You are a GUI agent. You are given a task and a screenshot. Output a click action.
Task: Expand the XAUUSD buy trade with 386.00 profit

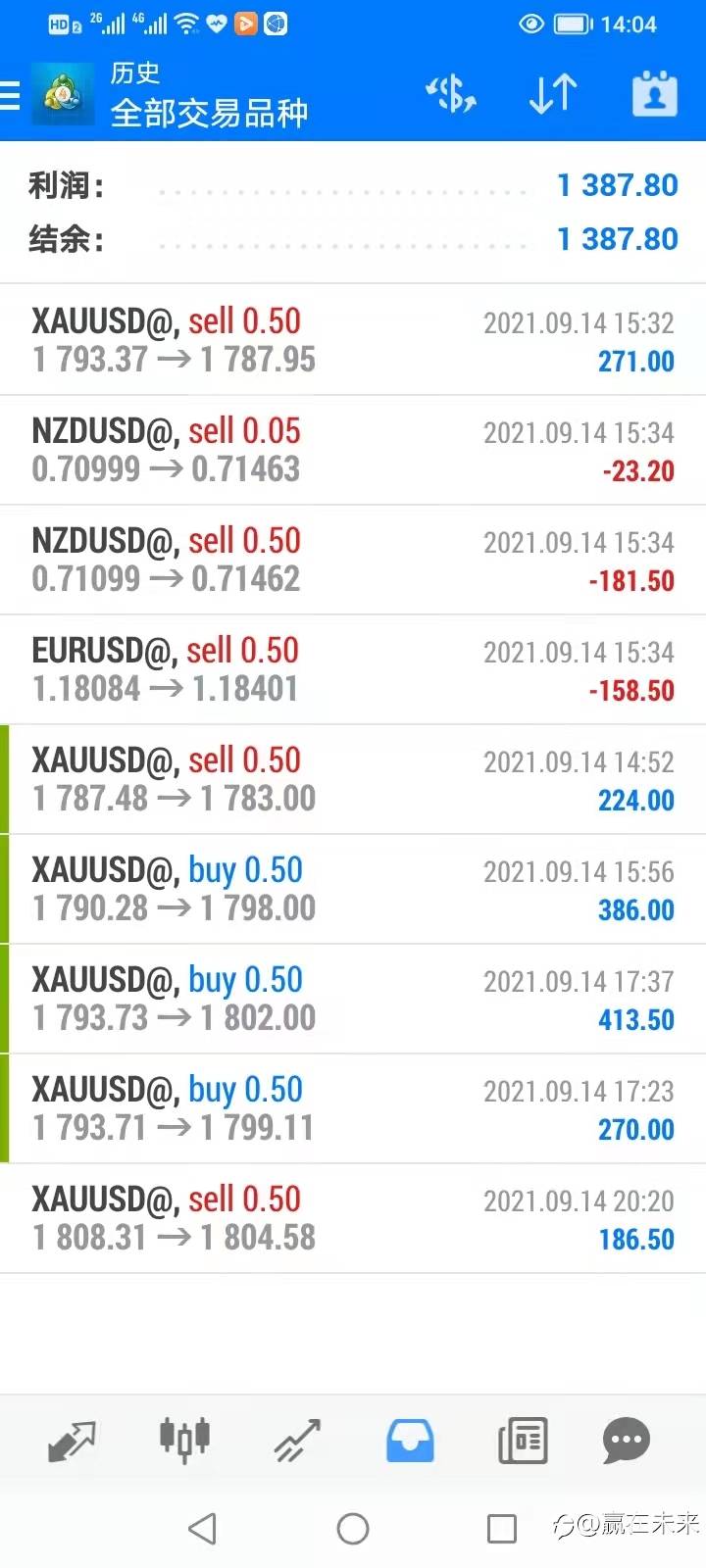coord(353,889)
